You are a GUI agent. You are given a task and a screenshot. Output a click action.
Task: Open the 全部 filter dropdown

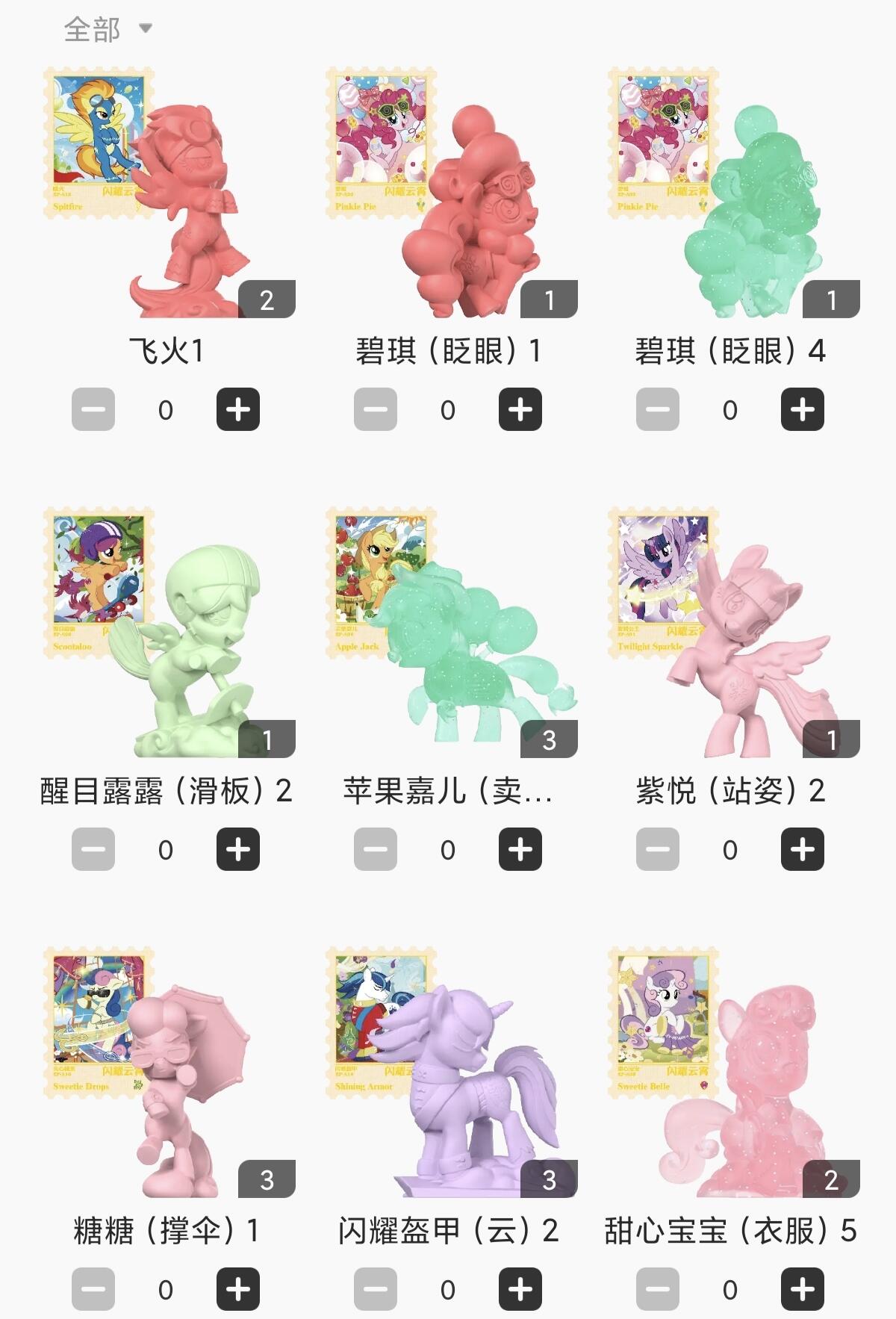point(107,30)
